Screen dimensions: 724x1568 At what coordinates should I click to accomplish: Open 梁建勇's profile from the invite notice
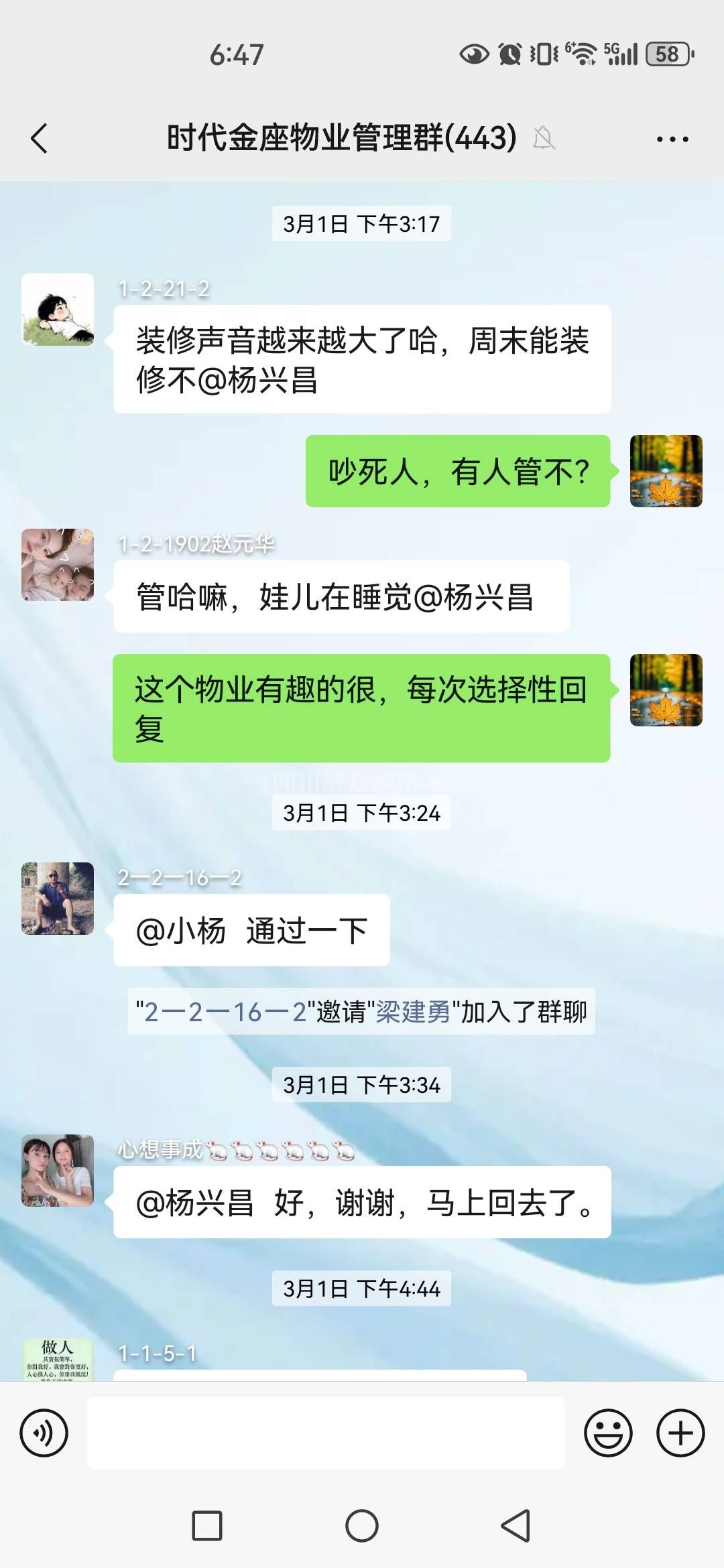pyautogui.click(x=413, y=1012)
